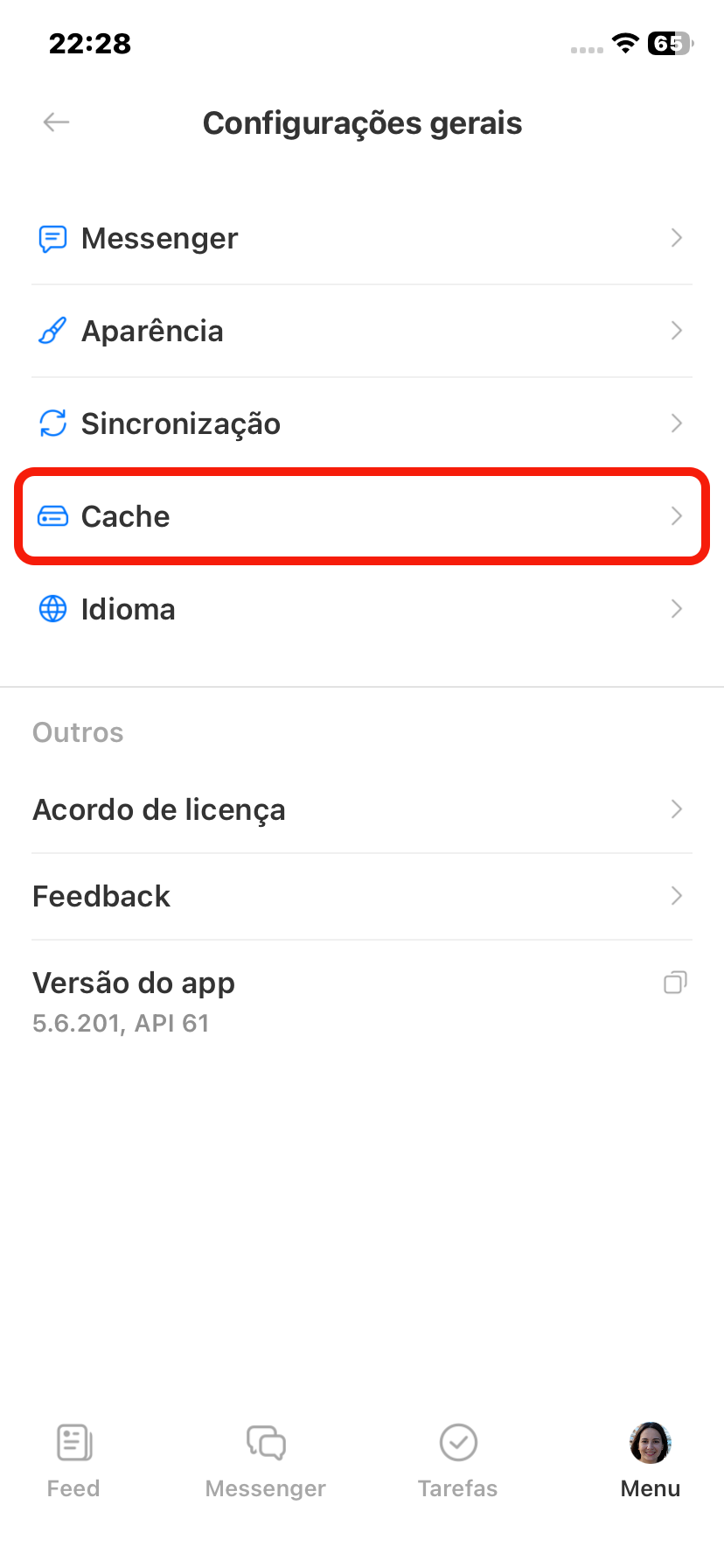The width and height of the screenshot is (724, 1568).
Task: Open the Feedback row
Action: 361,896
